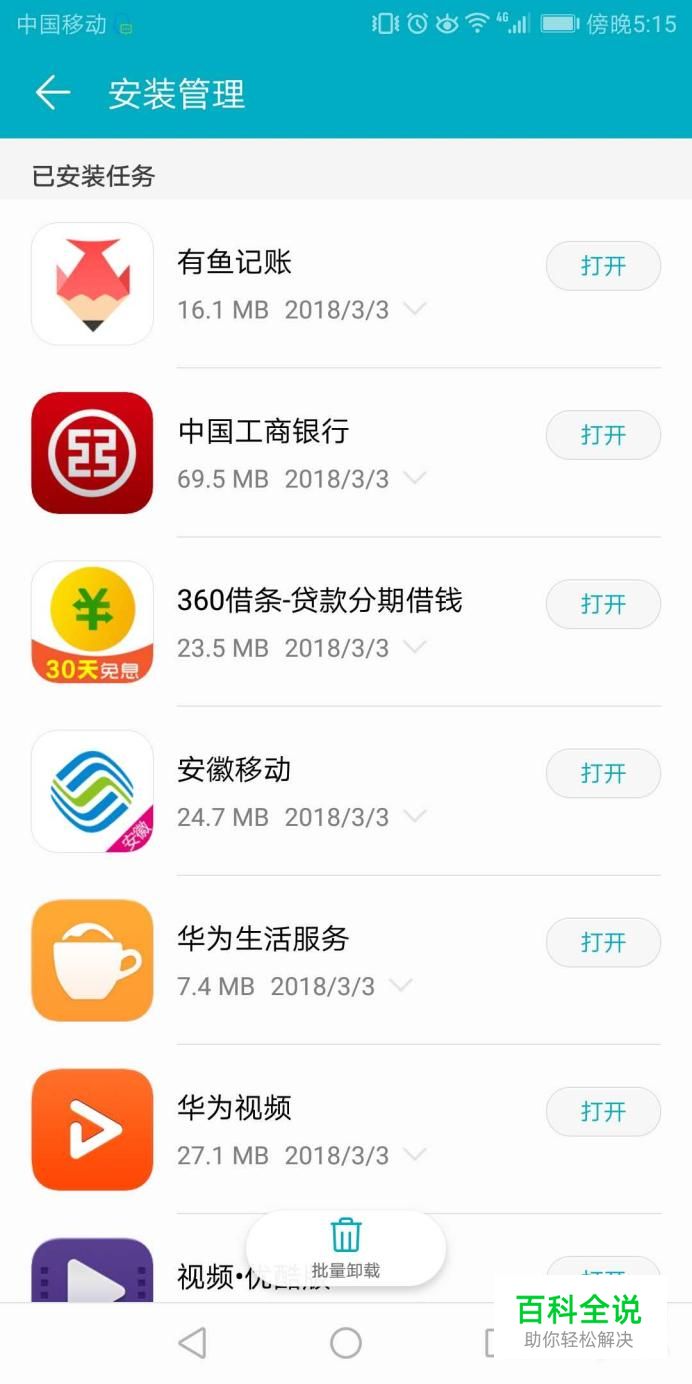Tap 打开 for 华为视频

point(603,1111)
